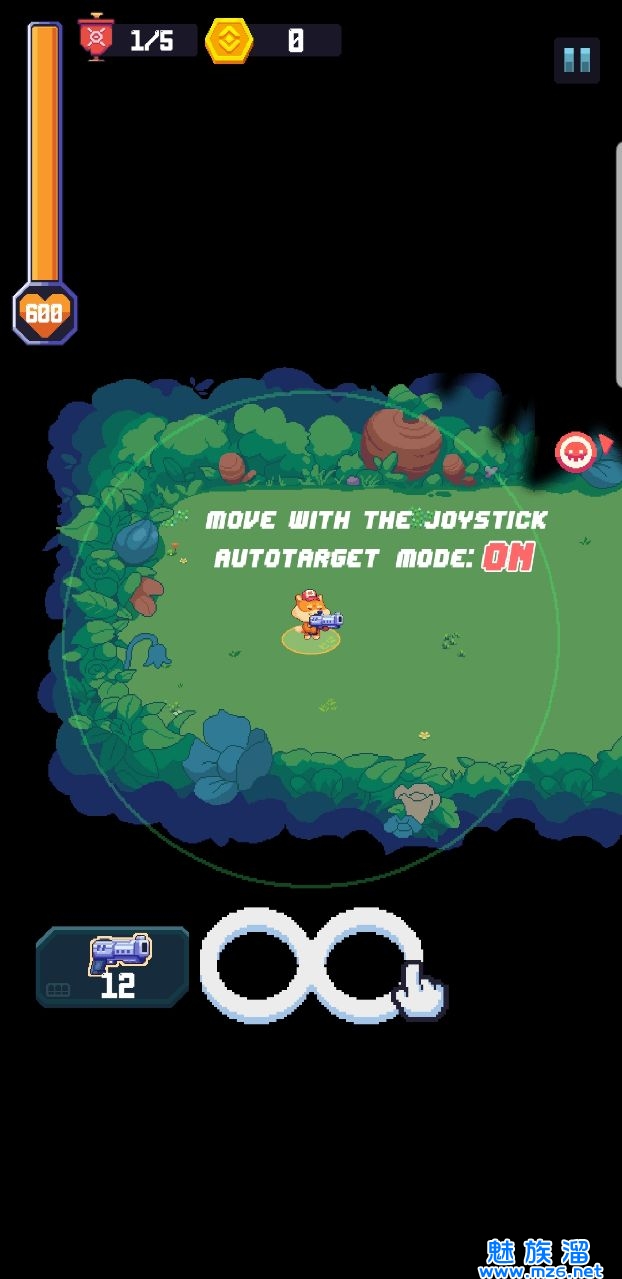The width and height of the screenshot is (622, 1279).
Task: Tap the pistol weapon slot showing 12
Action: pos(113,966)
